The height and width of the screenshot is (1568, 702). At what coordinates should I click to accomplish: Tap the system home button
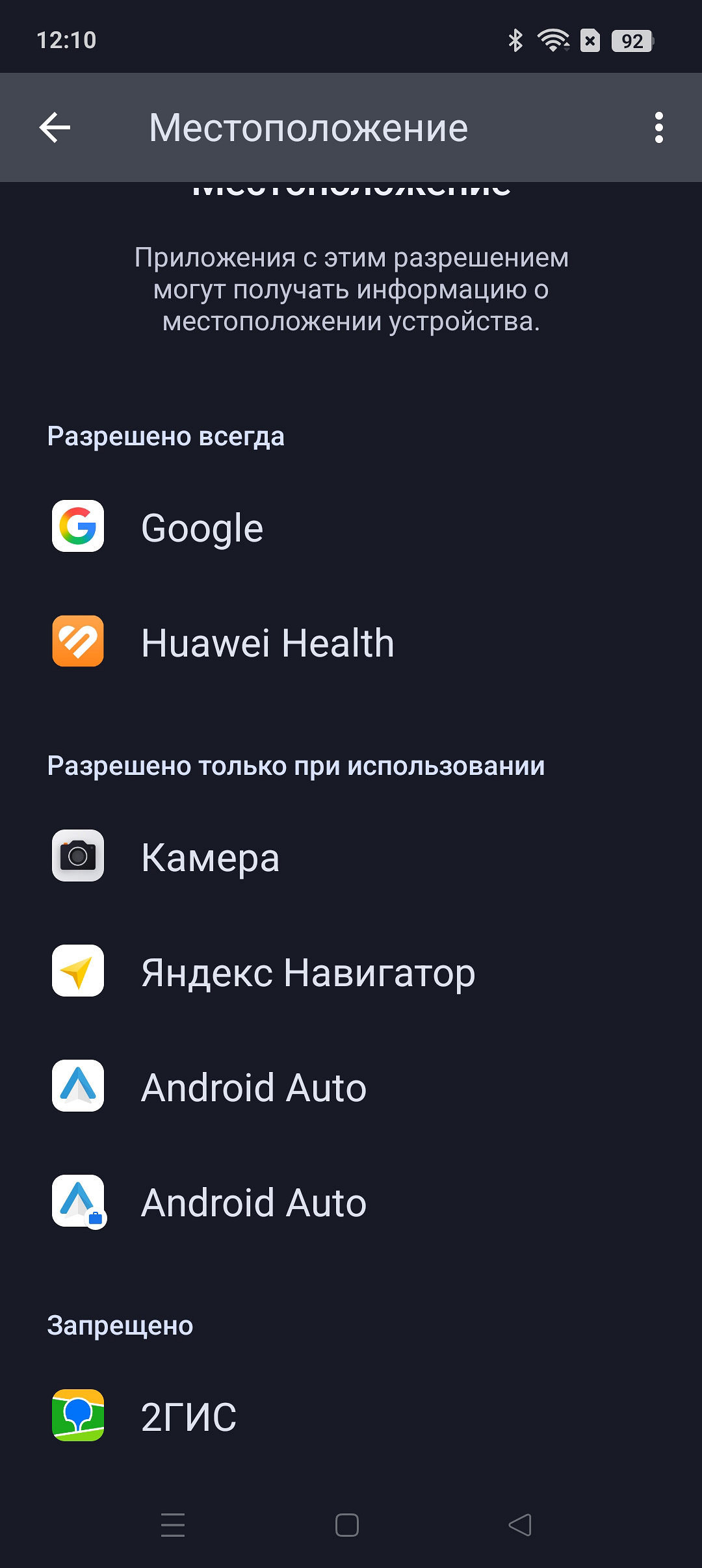pos(347,1524)
